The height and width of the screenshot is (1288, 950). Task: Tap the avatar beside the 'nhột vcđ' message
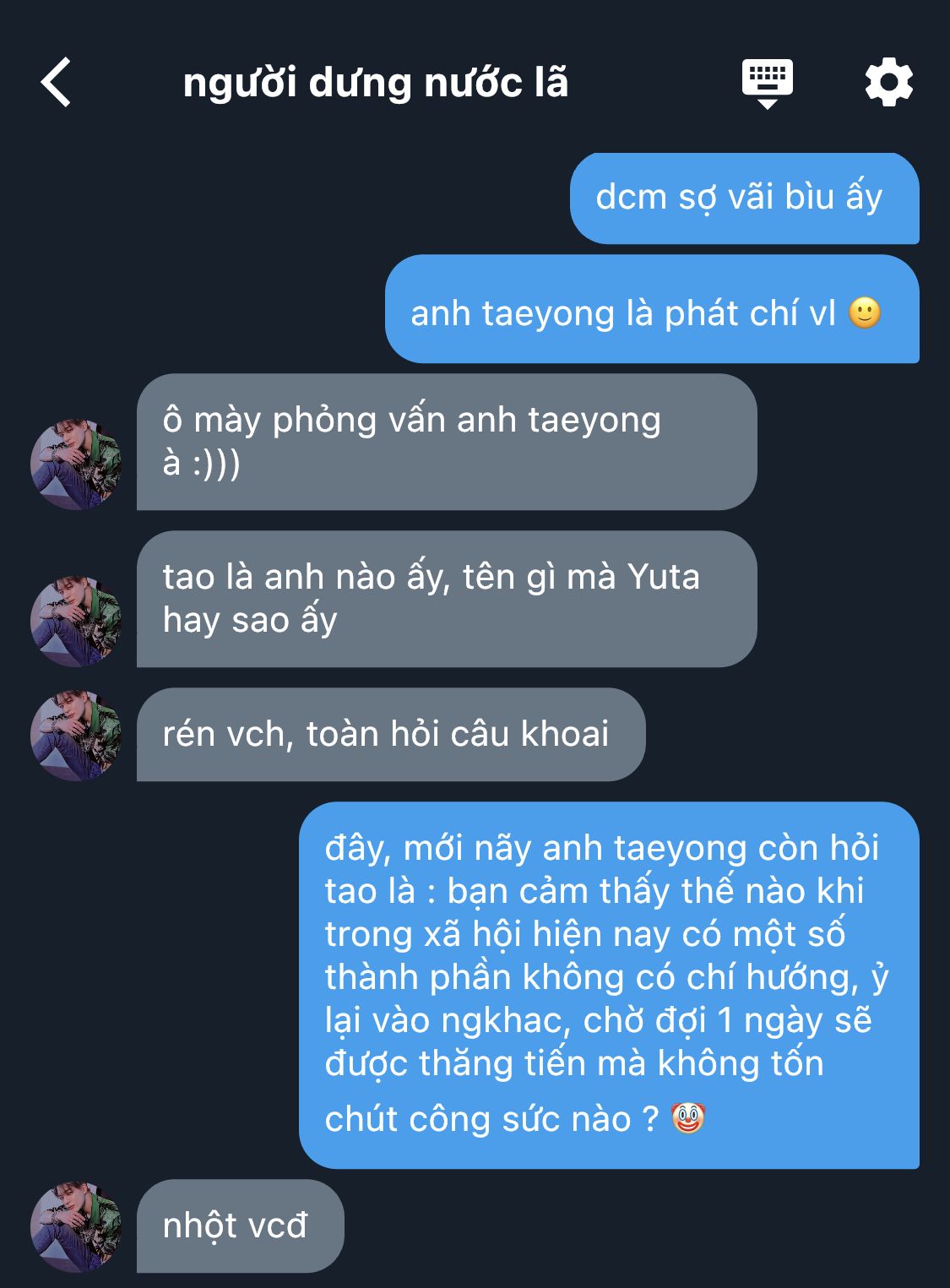coord(76,1226)
